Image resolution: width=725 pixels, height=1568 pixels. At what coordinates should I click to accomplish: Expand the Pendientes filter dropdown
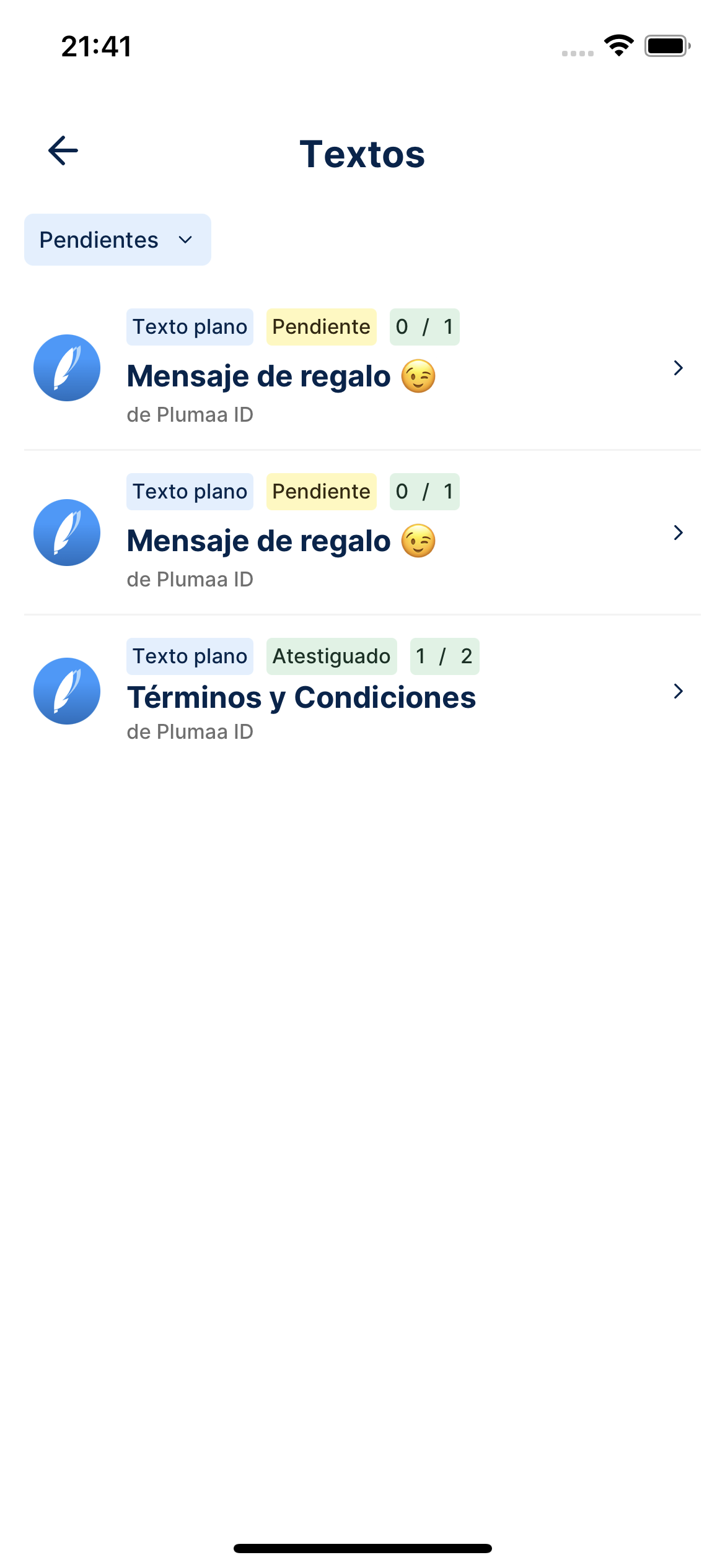pyautogui.click(x=117, y=240)
